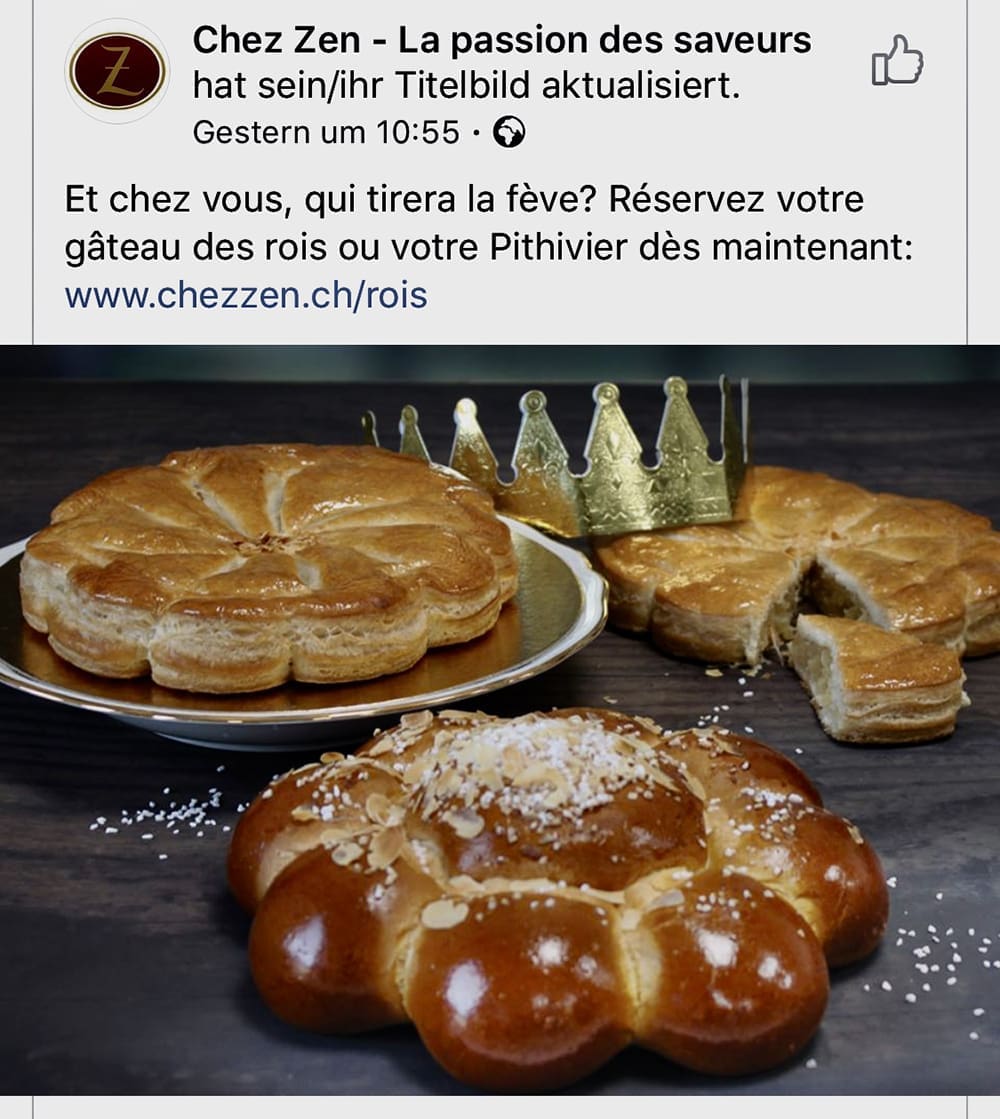
Task: Open the www.chezzen.ch/rois link
Action: pos(246,296)
